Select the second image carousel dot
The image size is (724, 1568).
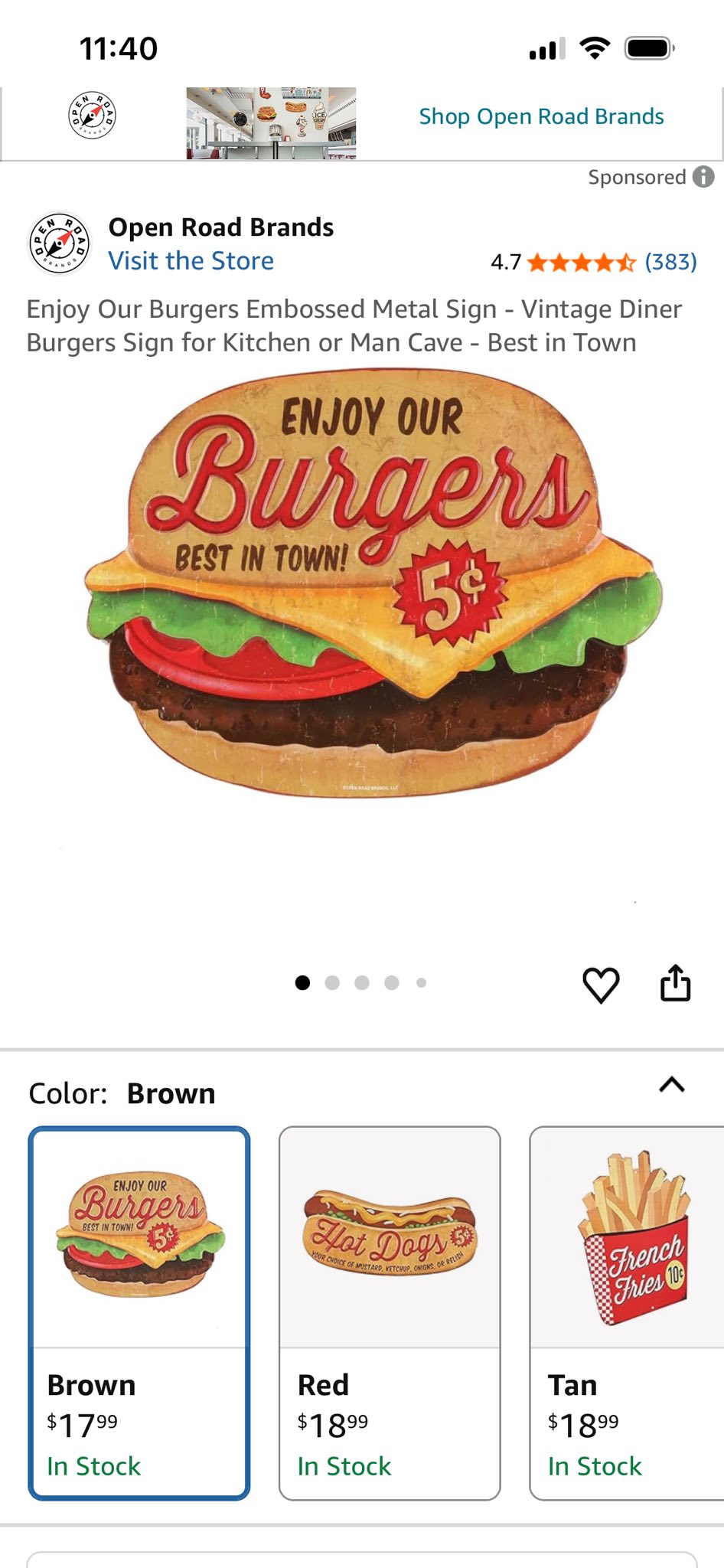332,983
